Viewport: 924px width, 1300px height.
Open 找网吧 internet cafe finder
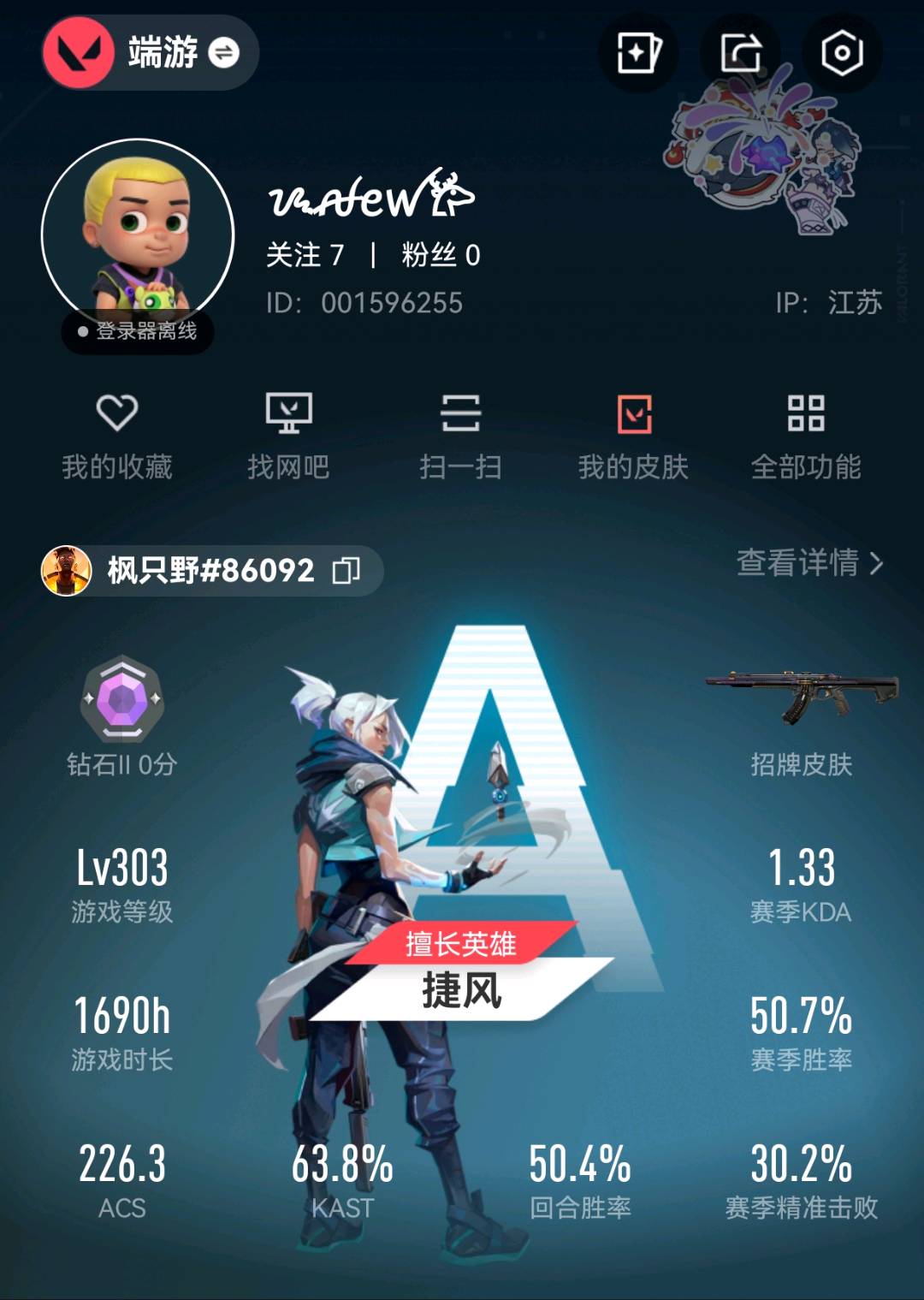tap(288, 436)
